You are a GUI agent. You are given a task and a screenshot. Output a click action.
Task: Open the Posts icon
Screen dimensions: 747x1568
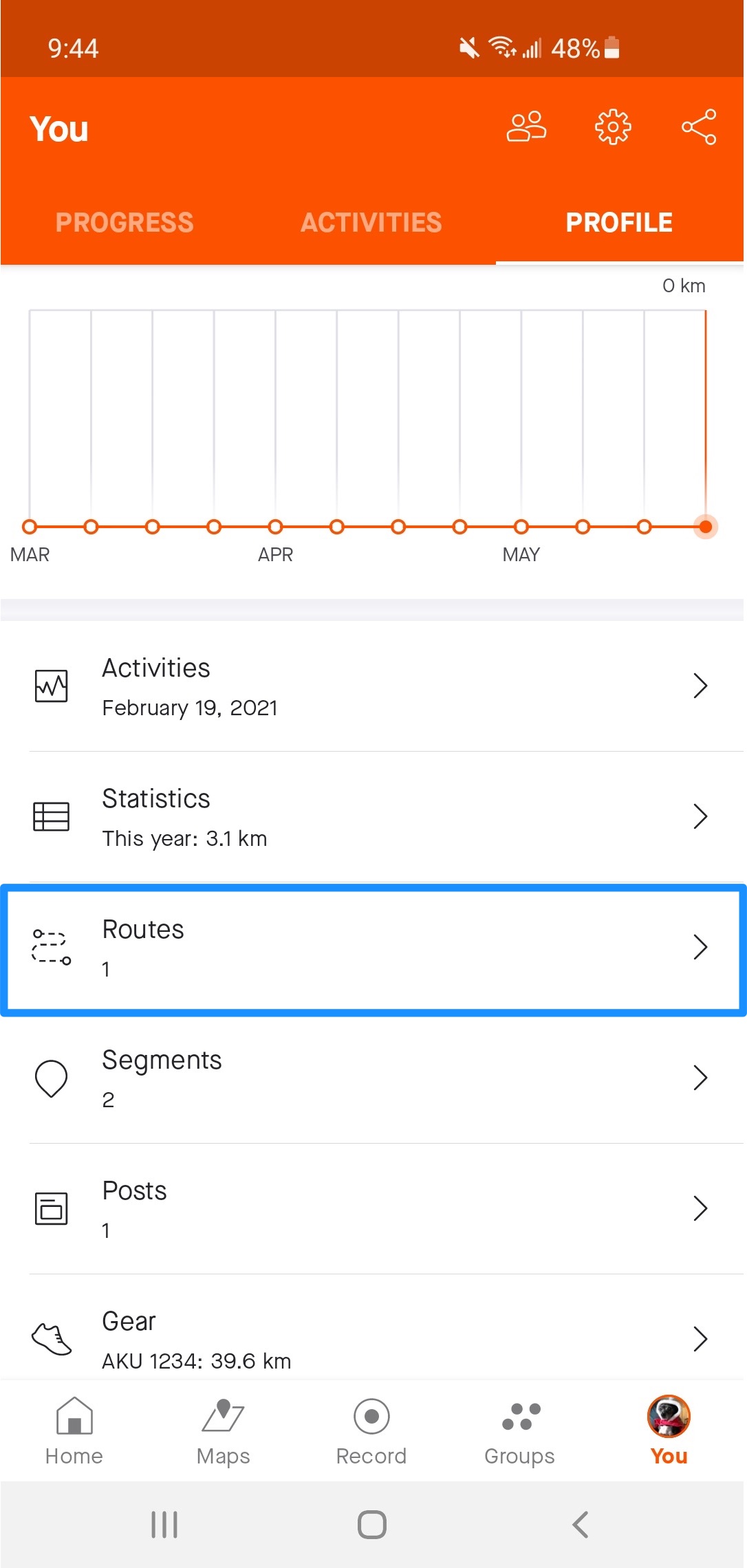click(52, 1209)
